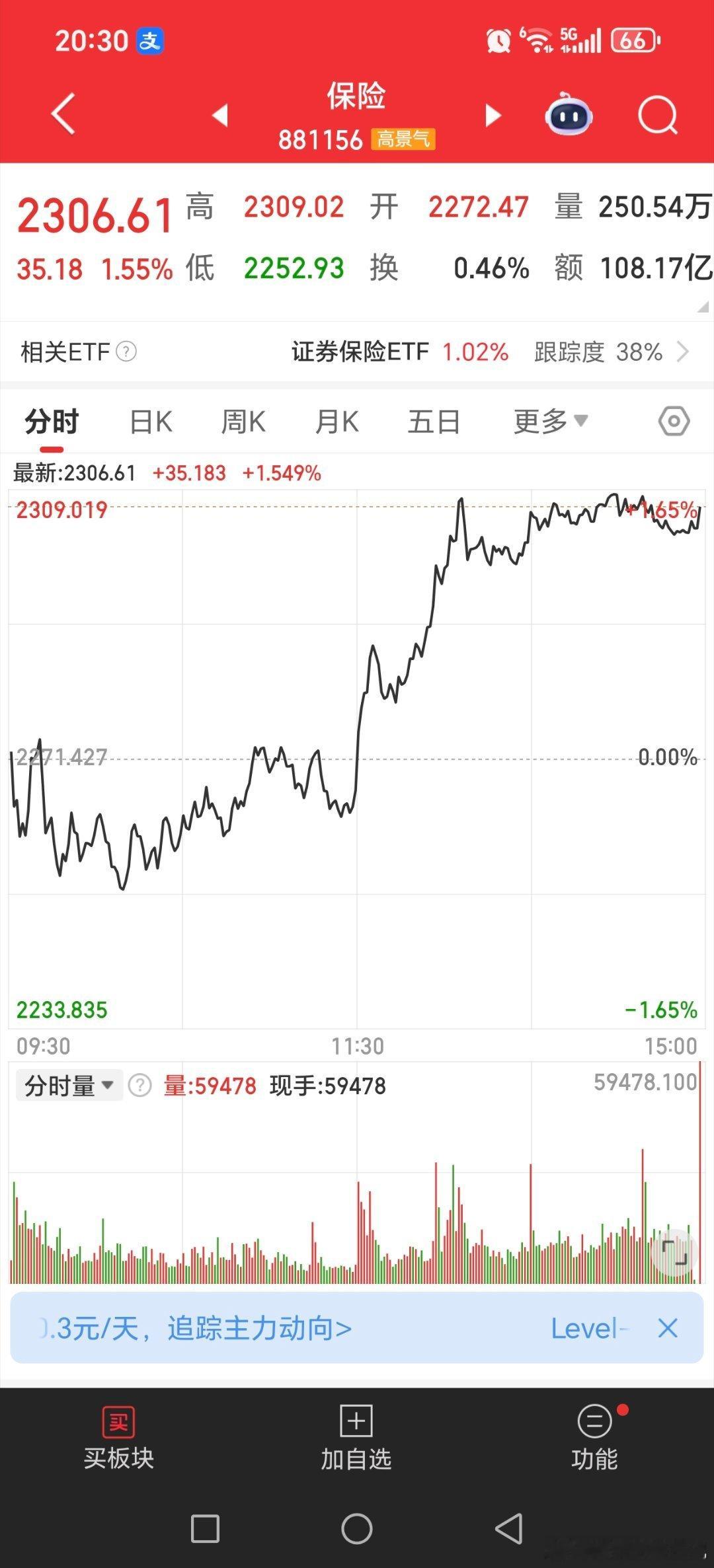The height and width of the screenshot is (1568, 714).
Task: Switch to next sector with right arrow
Action: click(x=493, y=115)
